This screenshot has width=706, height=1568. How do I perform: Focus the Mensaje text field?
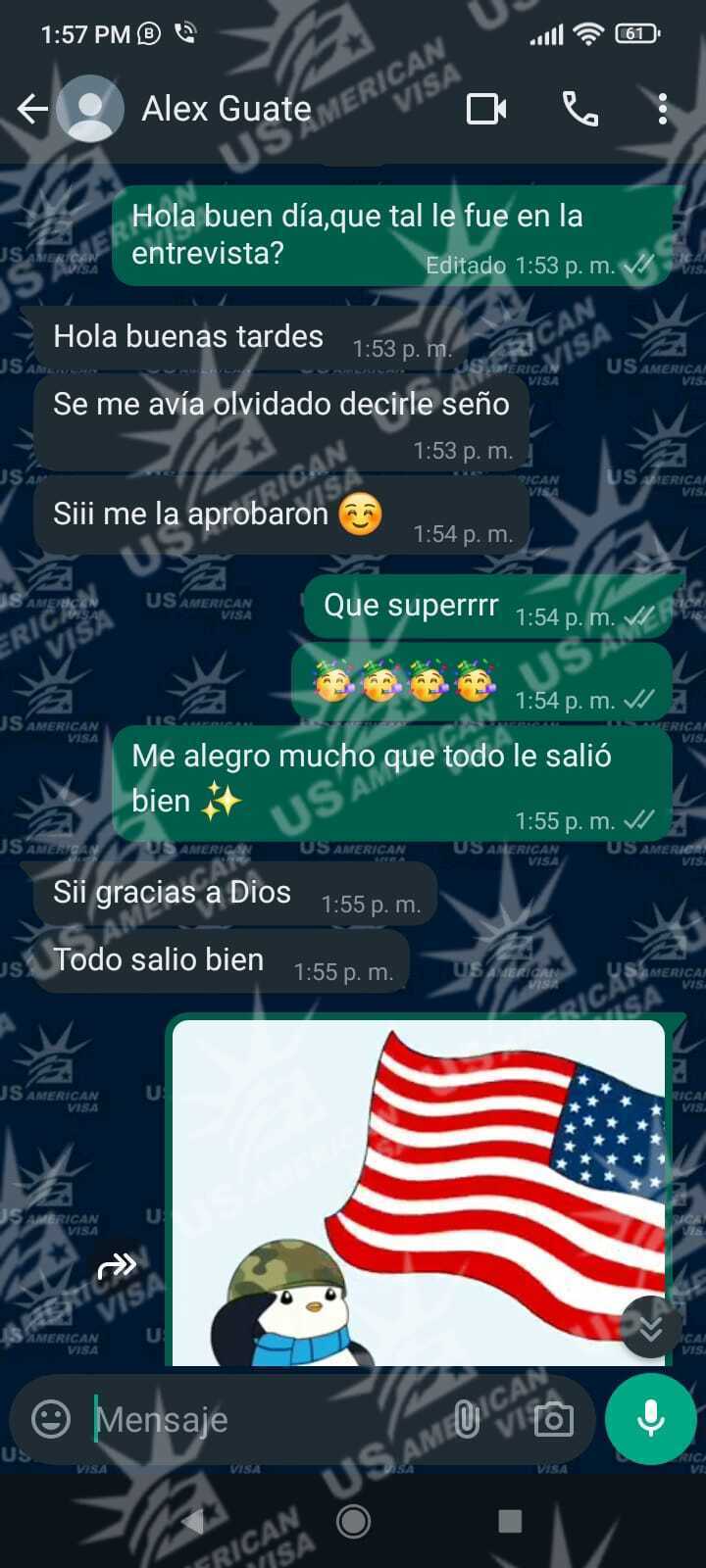tap(265, 1419)
